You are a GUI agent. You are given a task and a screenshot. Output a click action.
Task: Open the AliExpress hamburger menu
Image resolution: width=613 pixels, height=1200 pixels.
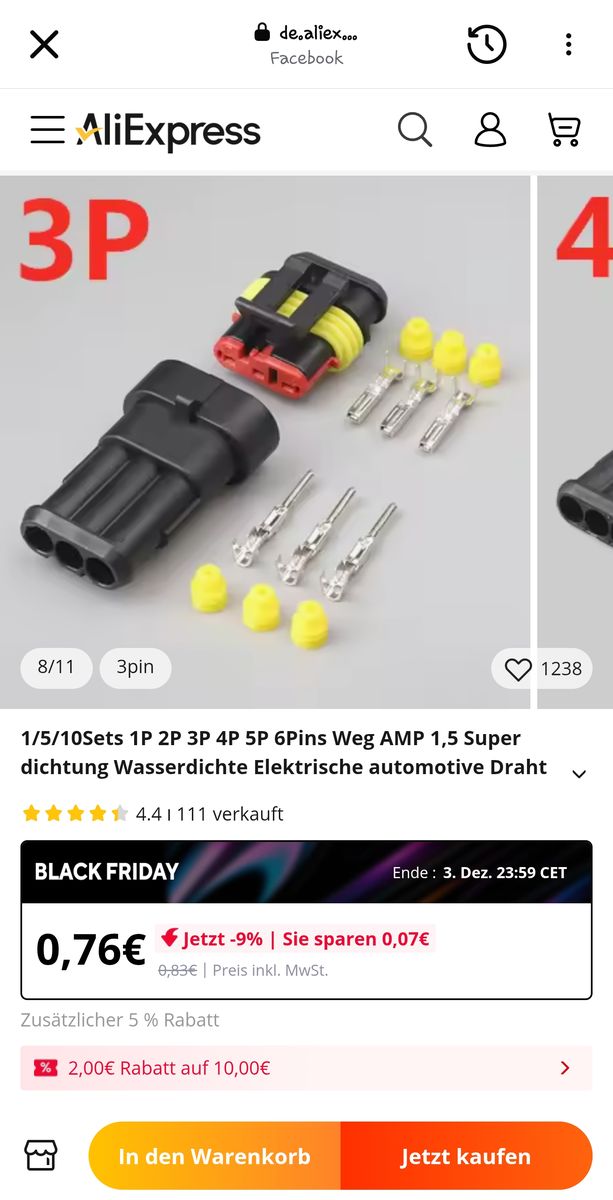(x=47, y=130)
